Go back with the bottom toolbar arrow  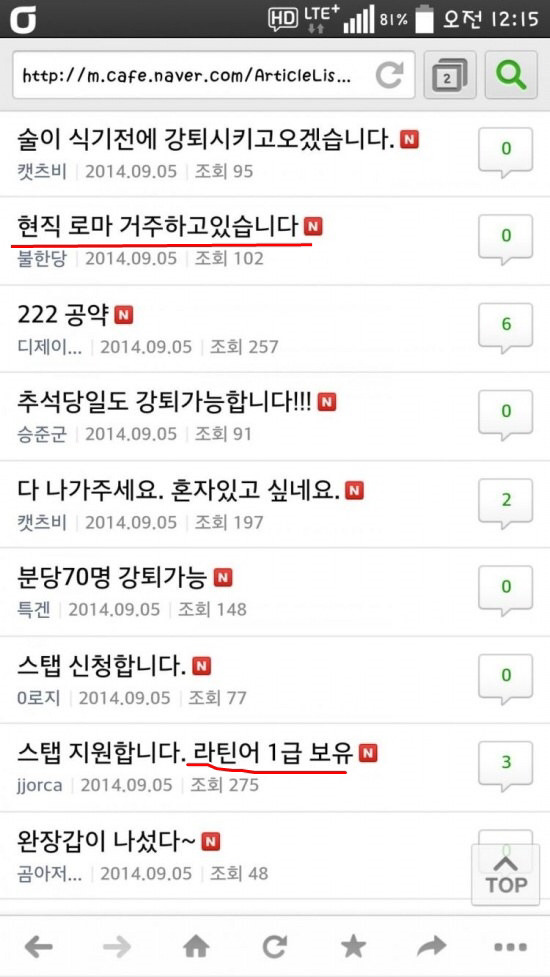coord(38,948)
